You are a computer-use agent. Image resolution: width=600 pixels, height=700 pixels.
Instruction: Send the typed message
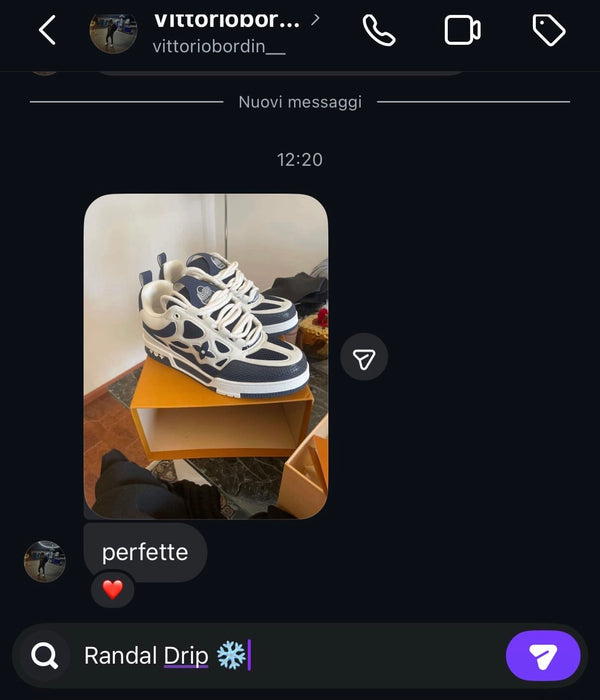point(543,656)
